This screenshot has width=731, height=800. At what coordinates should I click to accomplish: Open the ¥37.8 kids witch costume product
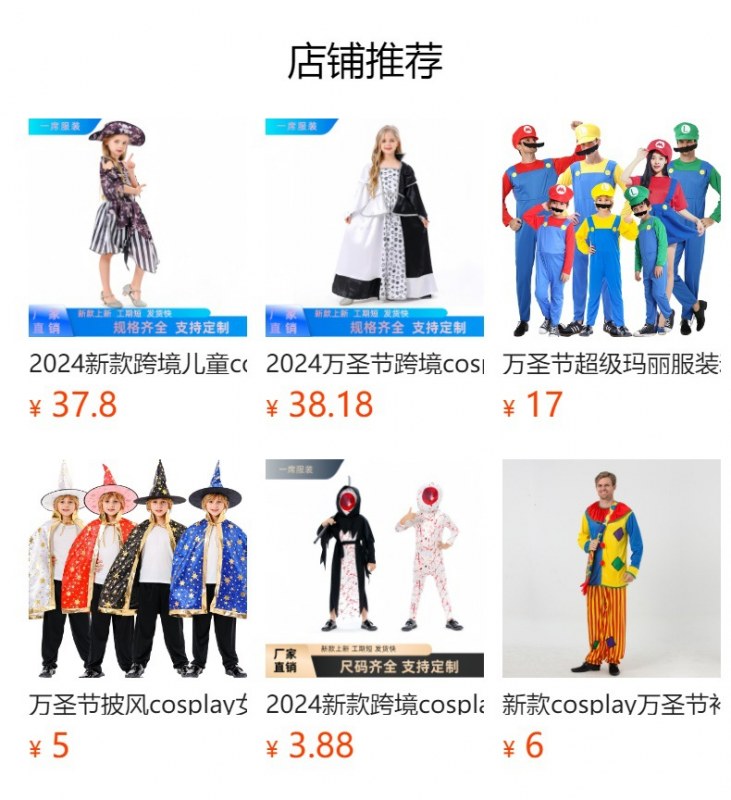coord(137,228)
